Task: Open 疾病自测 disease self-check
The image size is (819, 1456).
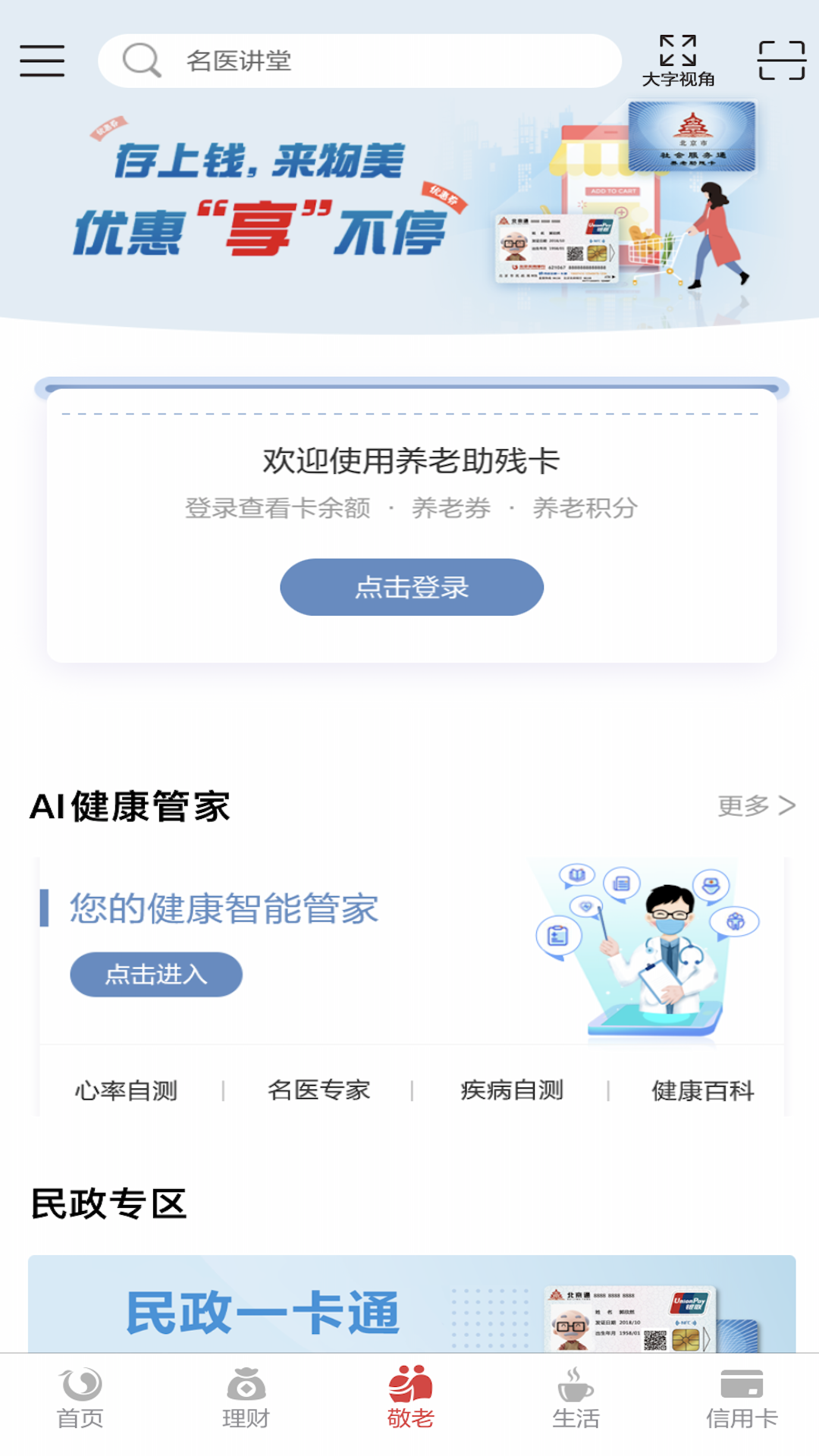Action: (x=513, y=1090)
